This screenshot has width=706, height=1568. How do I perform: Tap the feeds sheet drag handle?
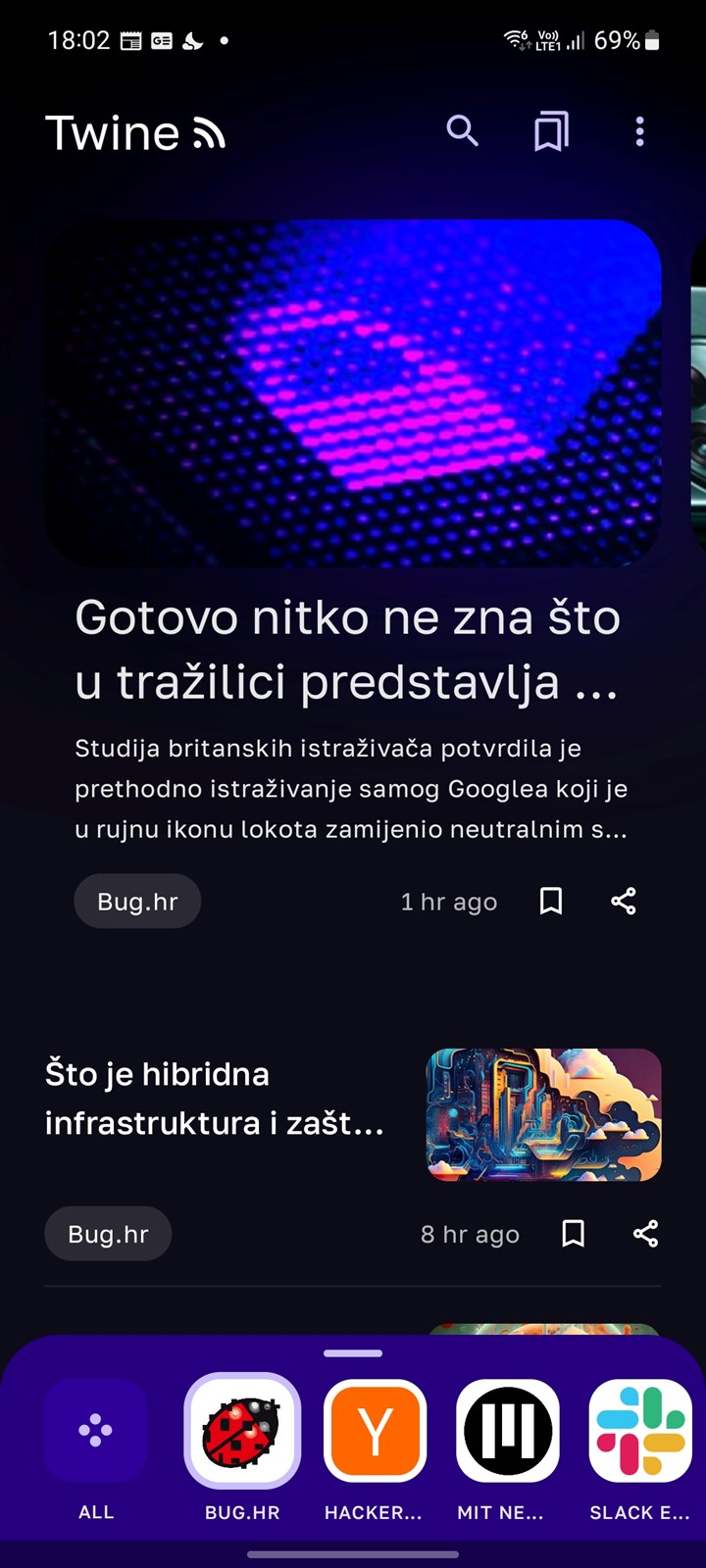click(x=353, y=1353)
